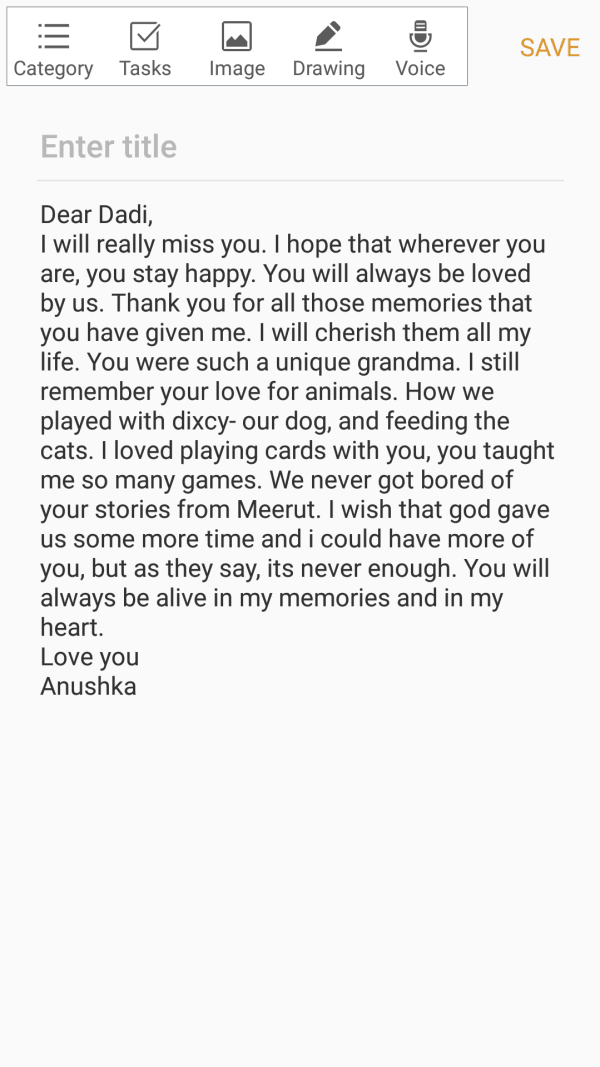Place cursor in the note body text
The image size is (600, 1067).
pyautogui.click(x=297, y=450)
